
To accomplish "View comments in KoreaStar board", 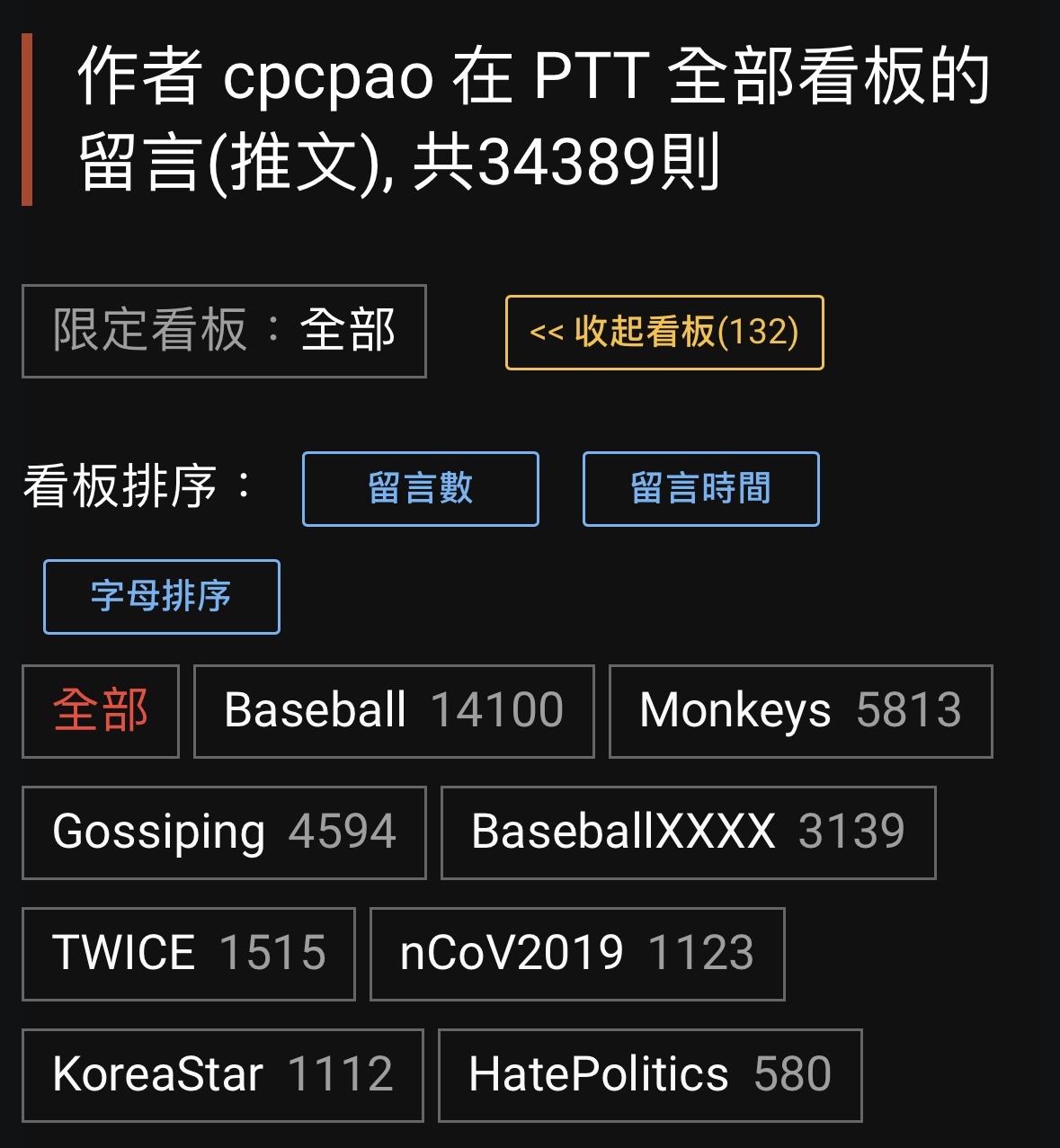I will [x=223, y=1075].
